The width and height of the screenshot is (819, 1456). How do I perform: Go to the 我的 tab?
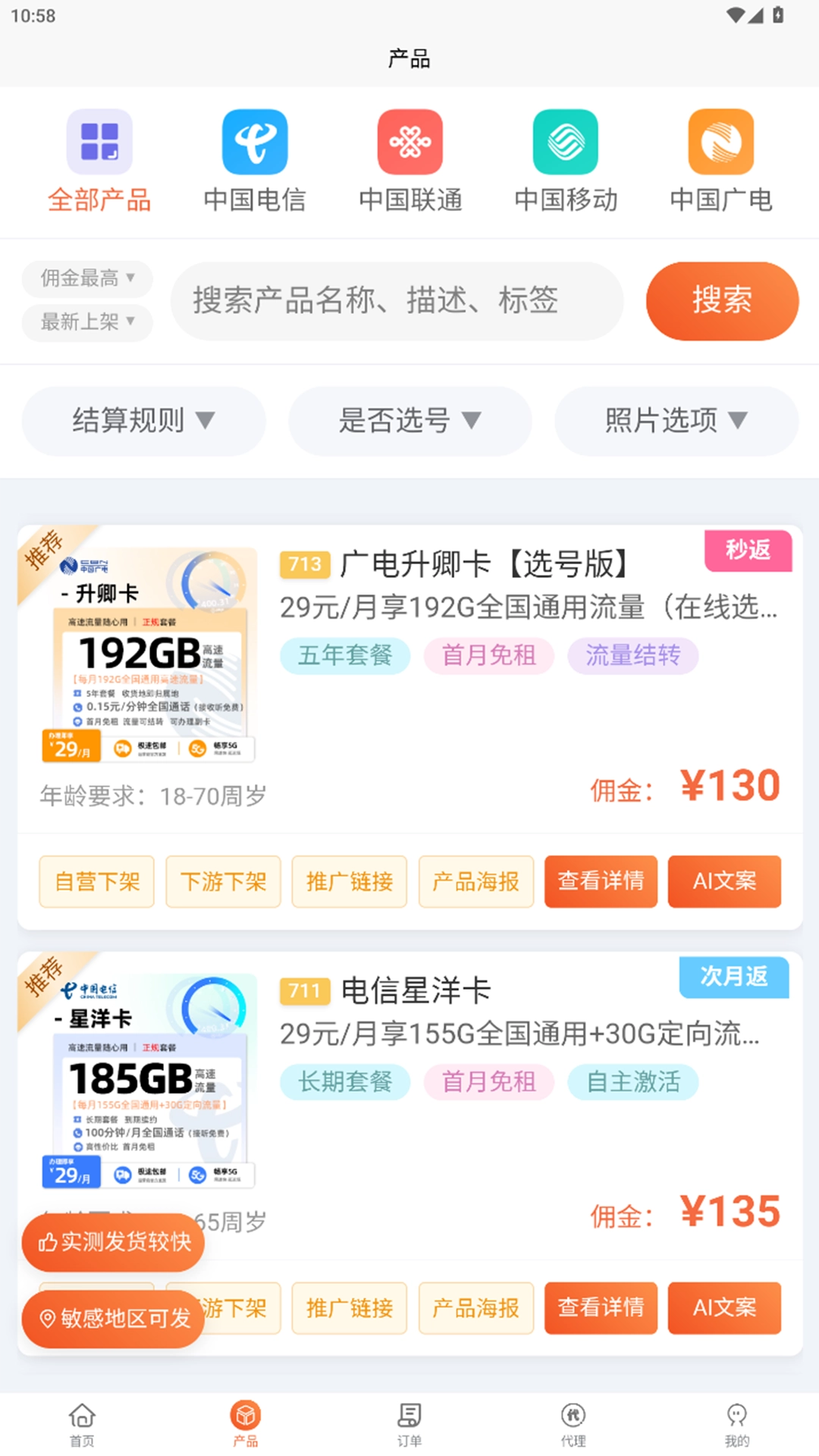736,1424
